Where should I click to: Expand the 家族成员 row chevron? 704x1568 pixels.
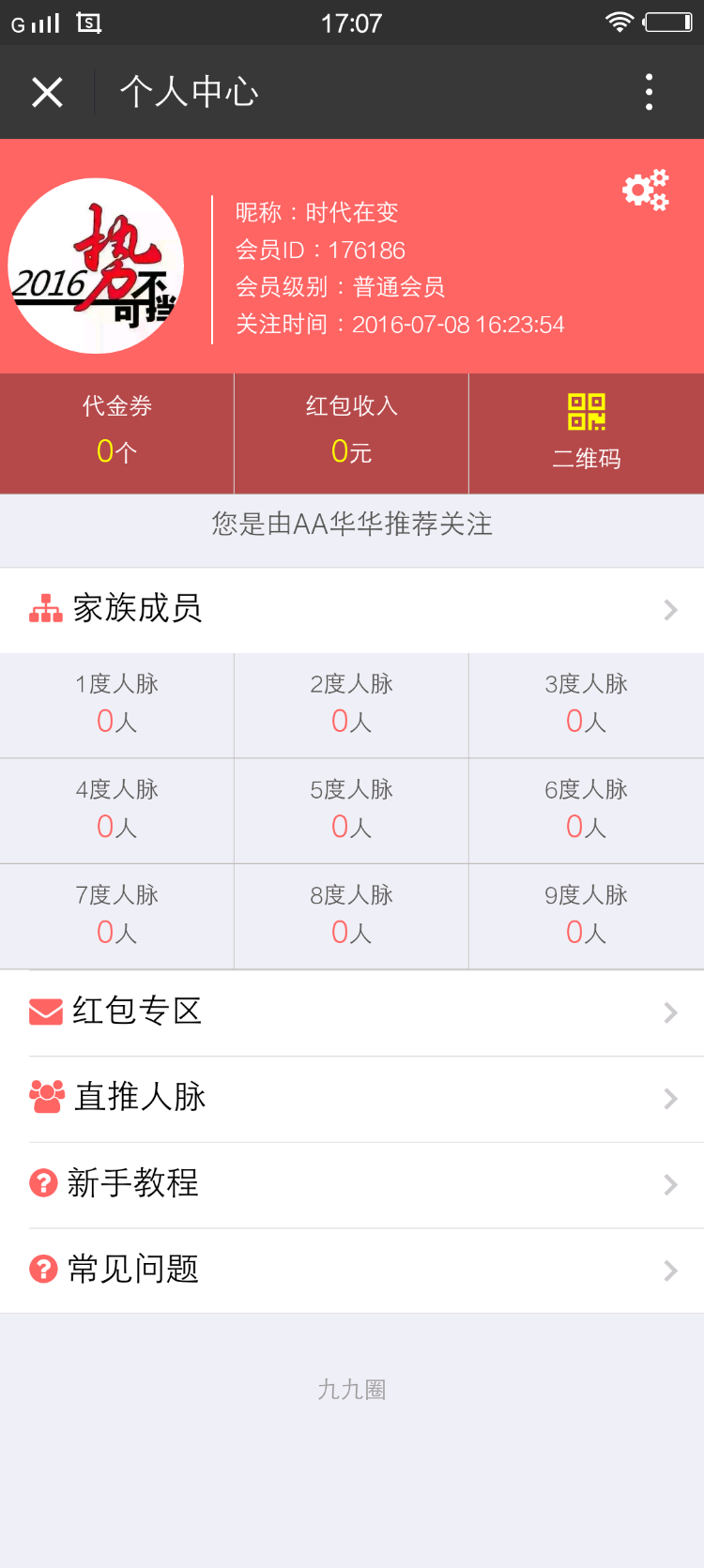(670, 610)
